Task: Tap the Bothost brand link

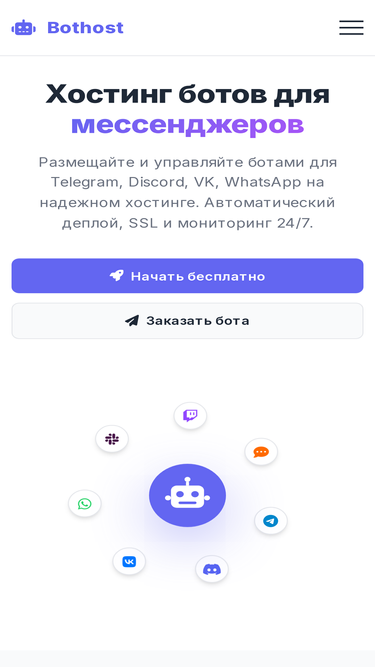Action: (x=68, y=28)
